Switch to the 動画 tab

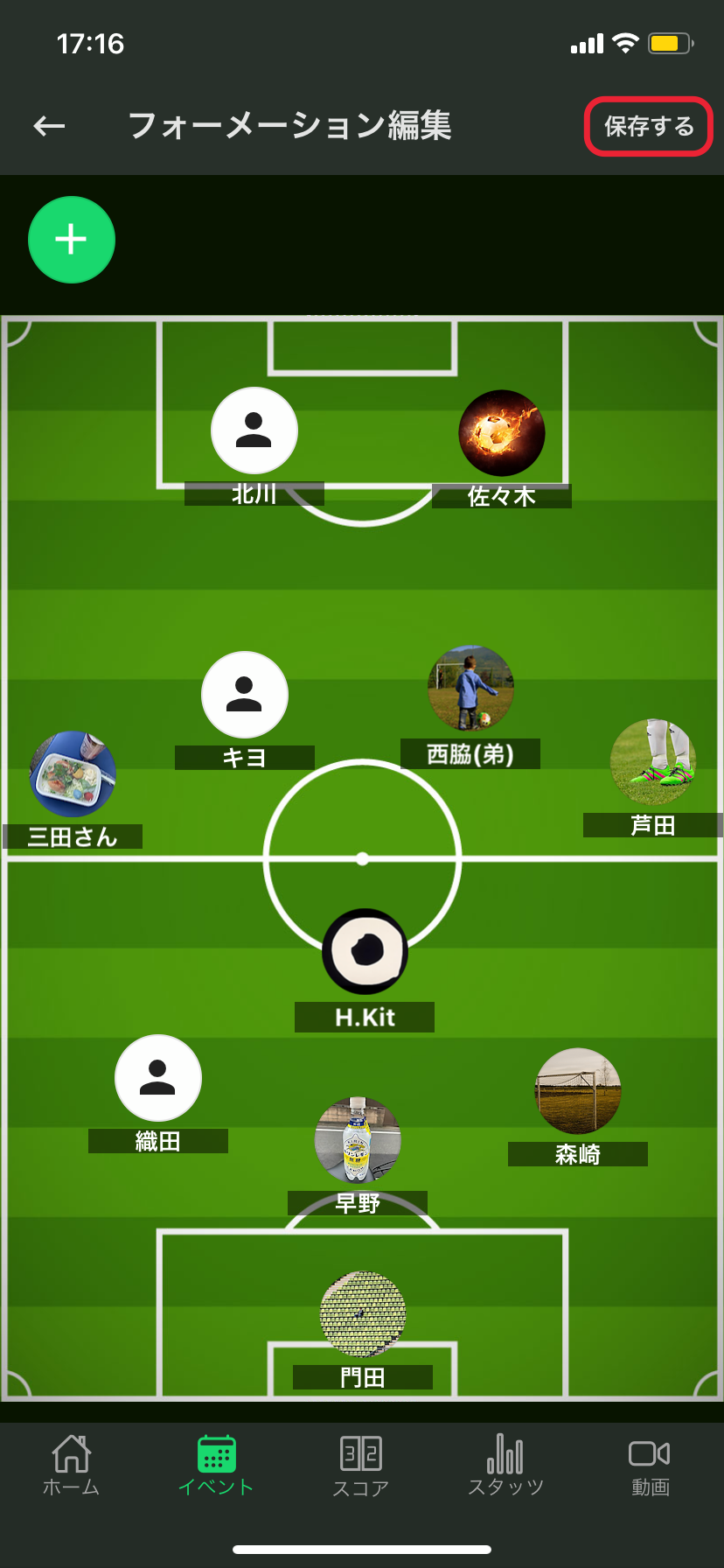click(650, 1465)
